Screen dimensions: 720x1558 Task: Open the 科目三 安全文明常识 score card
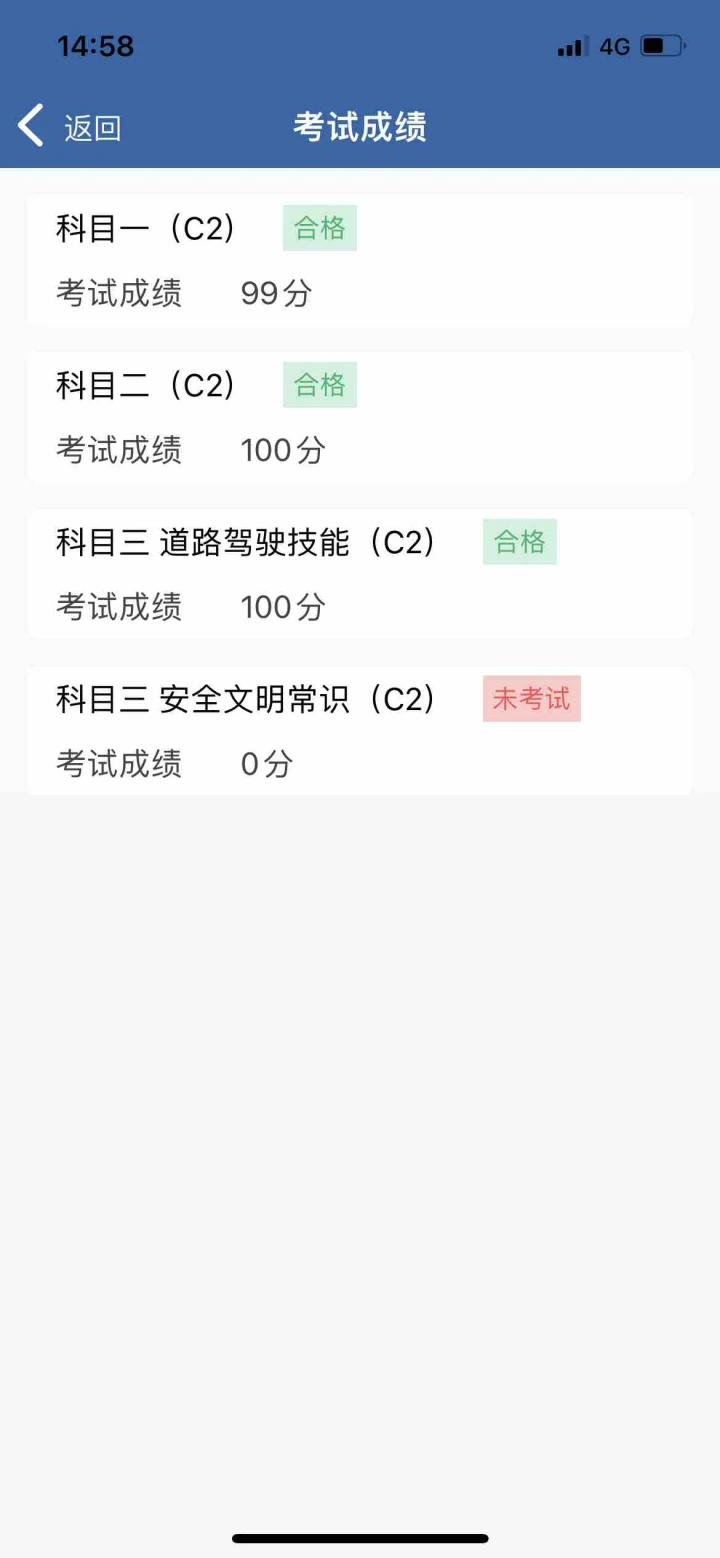(360, 731)
